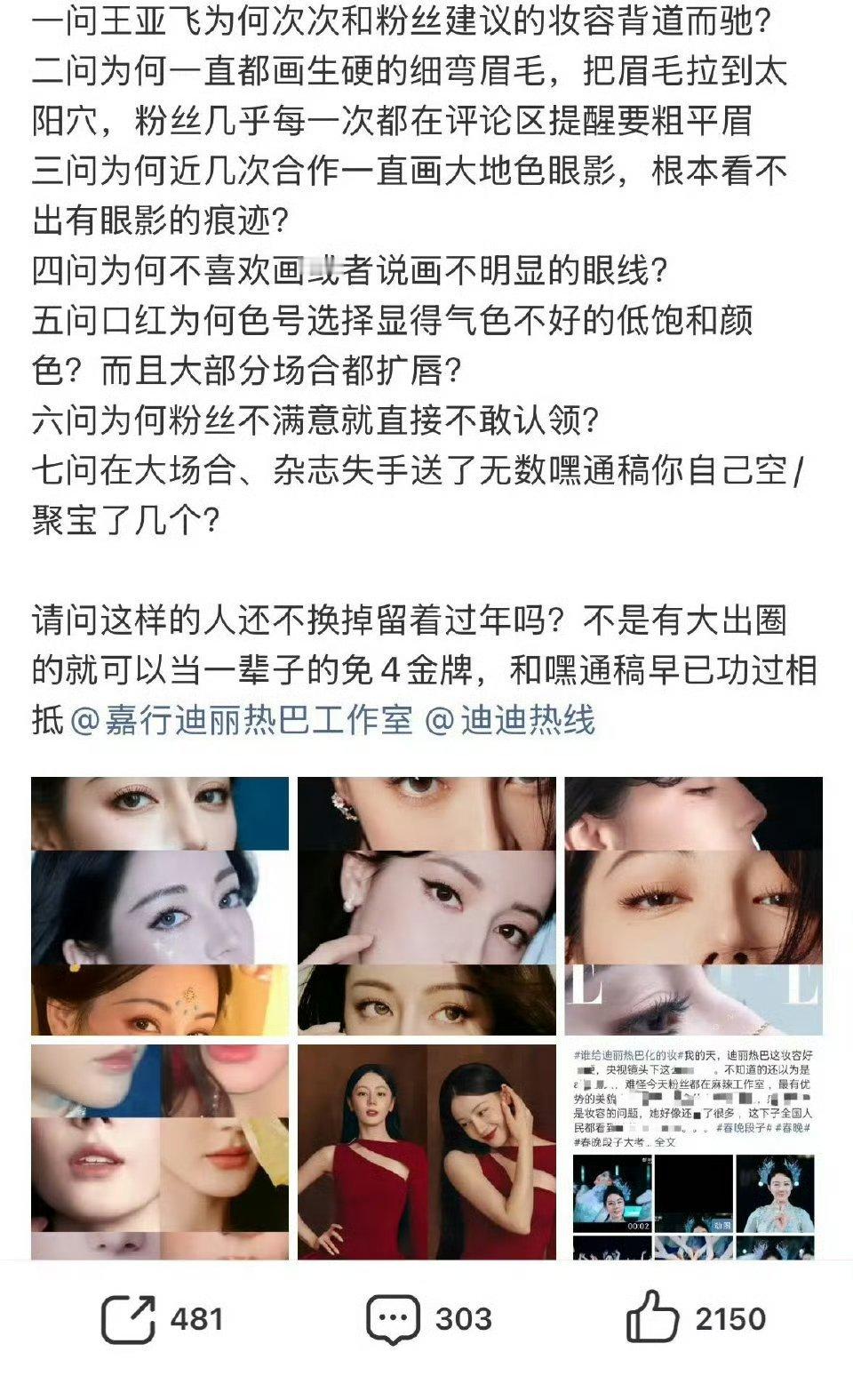Screen dimensions: 853x1400
Task: Open the #谁给迪丽热巴化的妆# hashtag
Action: pyautogui.click(x=626, y=1054)
